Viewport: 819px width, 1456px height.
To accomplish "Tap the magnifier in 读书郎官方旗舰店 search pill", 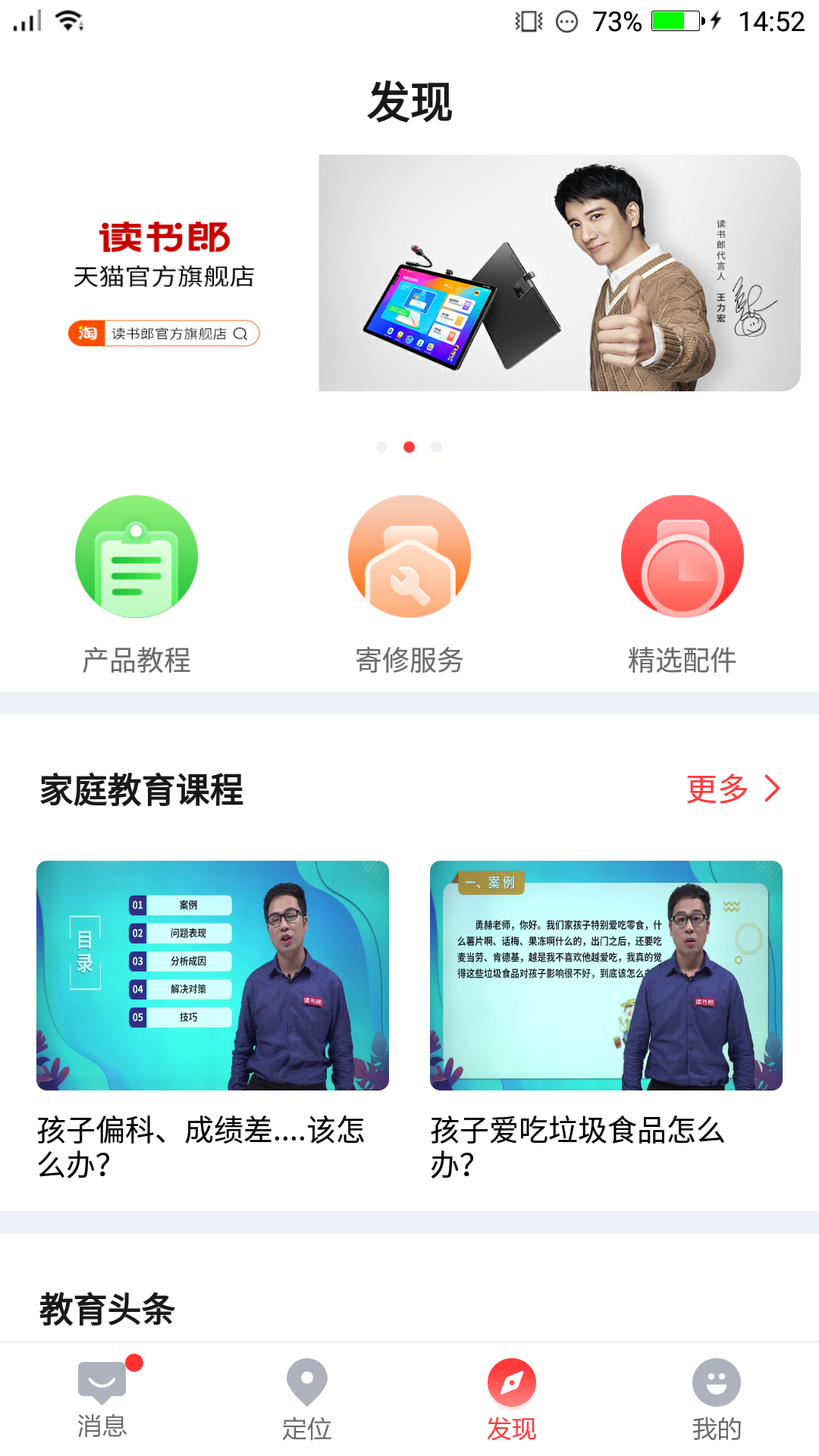I will (x=241, y=332).
